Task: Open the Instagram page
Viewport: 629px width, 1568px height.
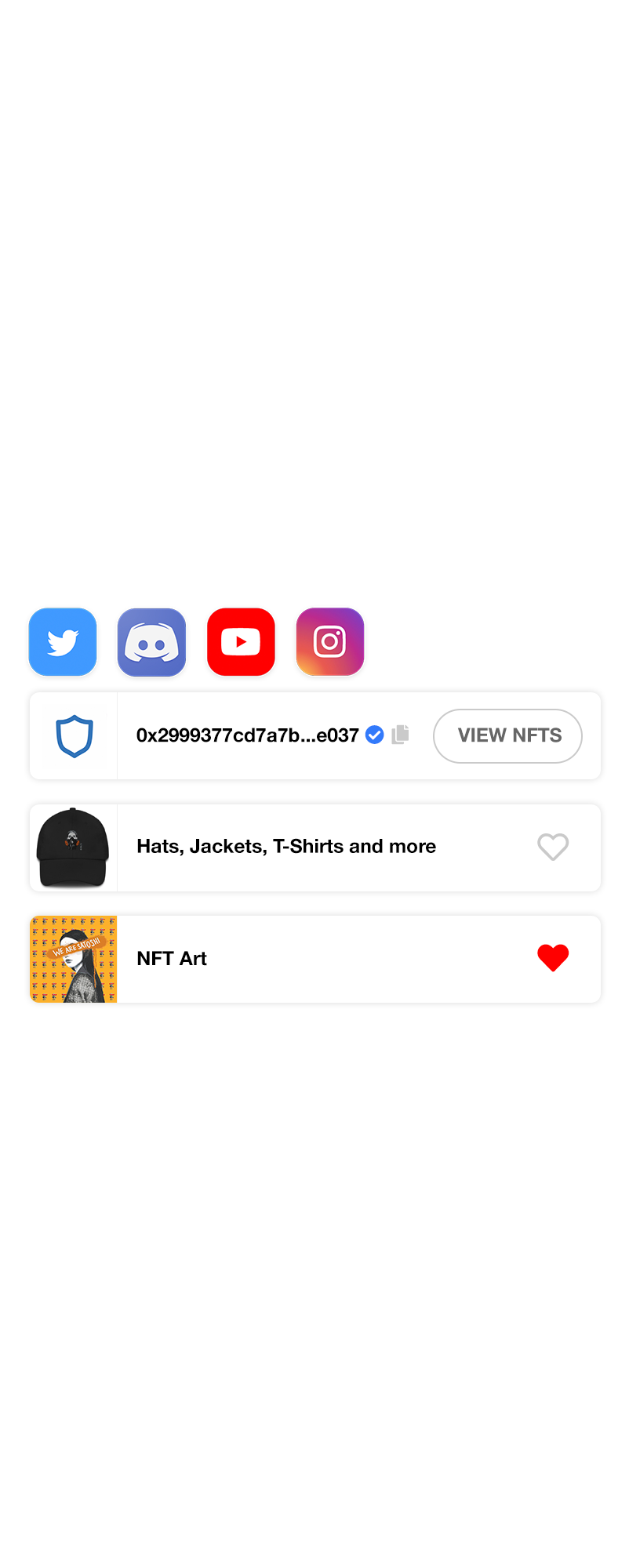Action: (x=330, y=642)
